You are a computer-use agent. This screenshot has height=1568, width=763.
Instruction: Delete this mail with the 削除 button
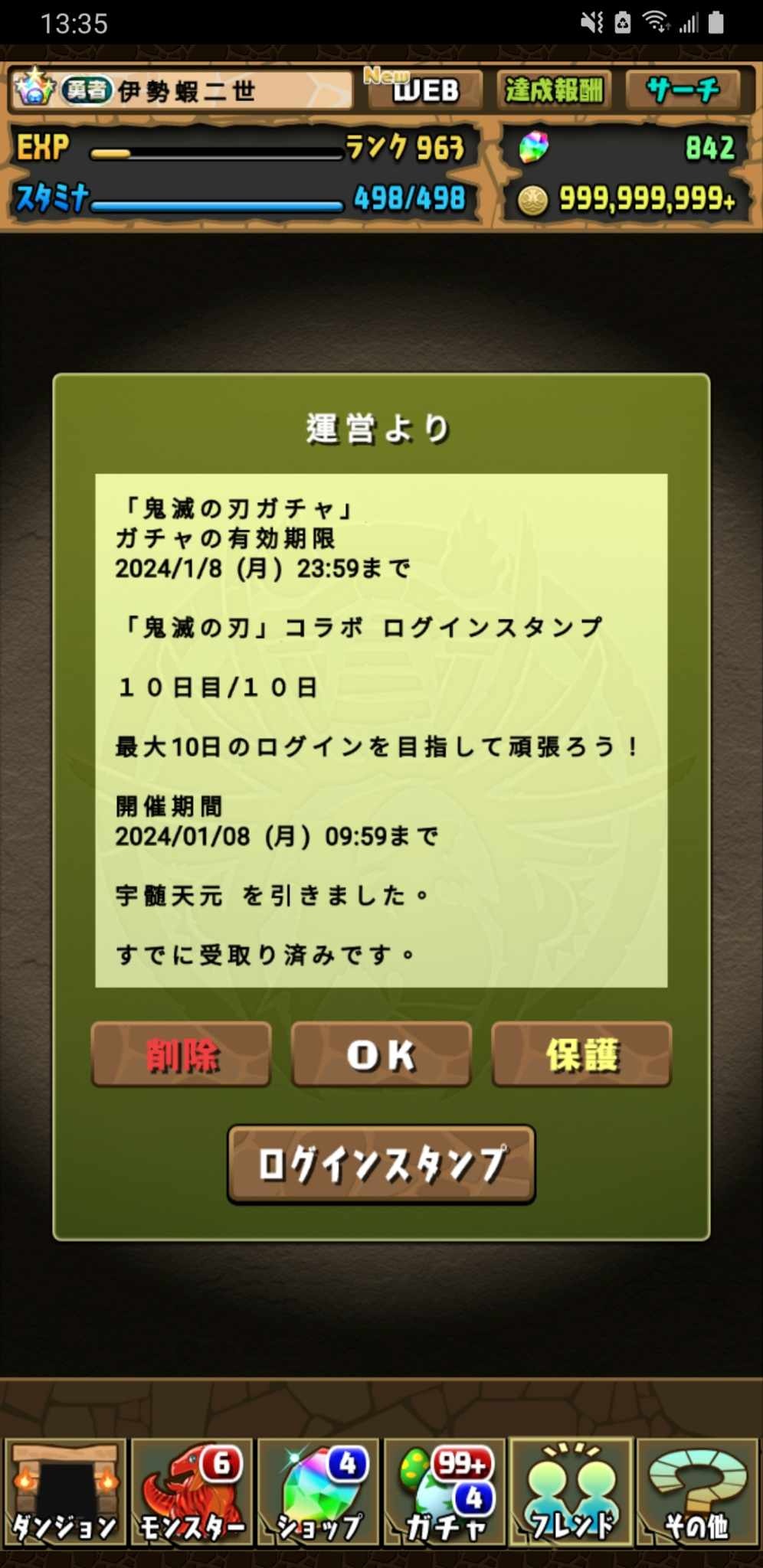[182, 1054]
